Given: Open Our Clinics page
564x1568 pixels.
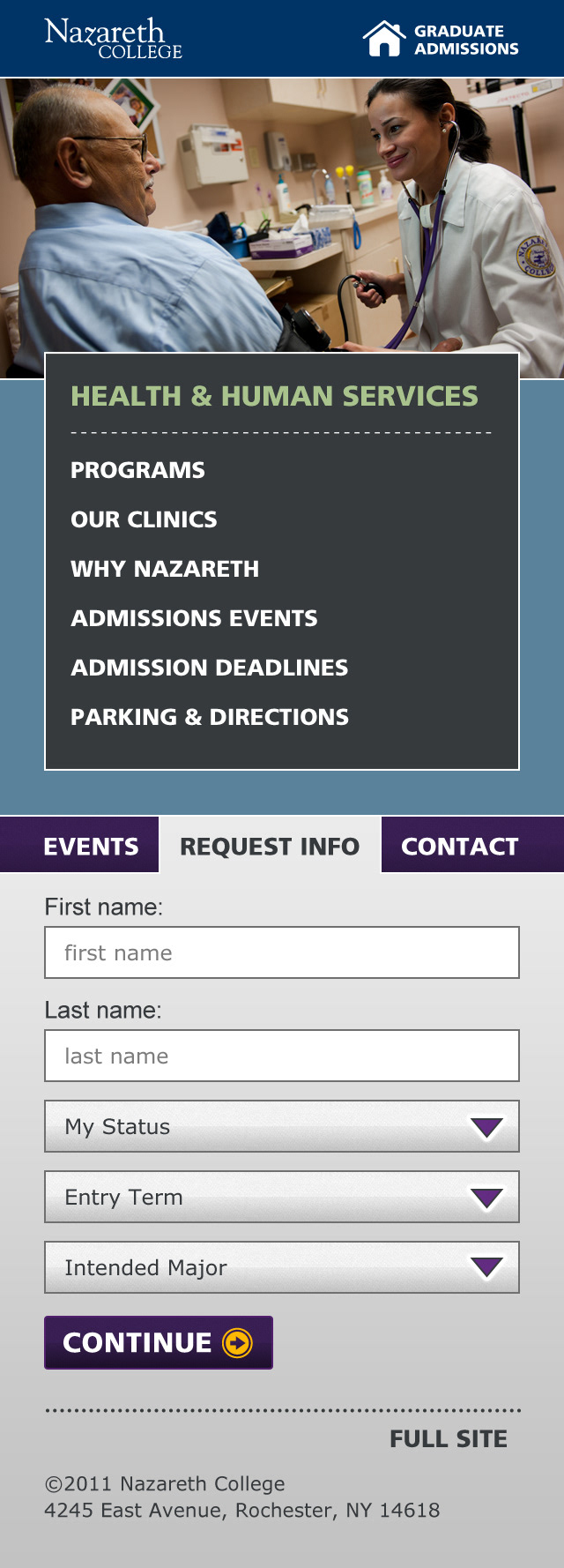Looking at the screenshot, I should 144,519.
